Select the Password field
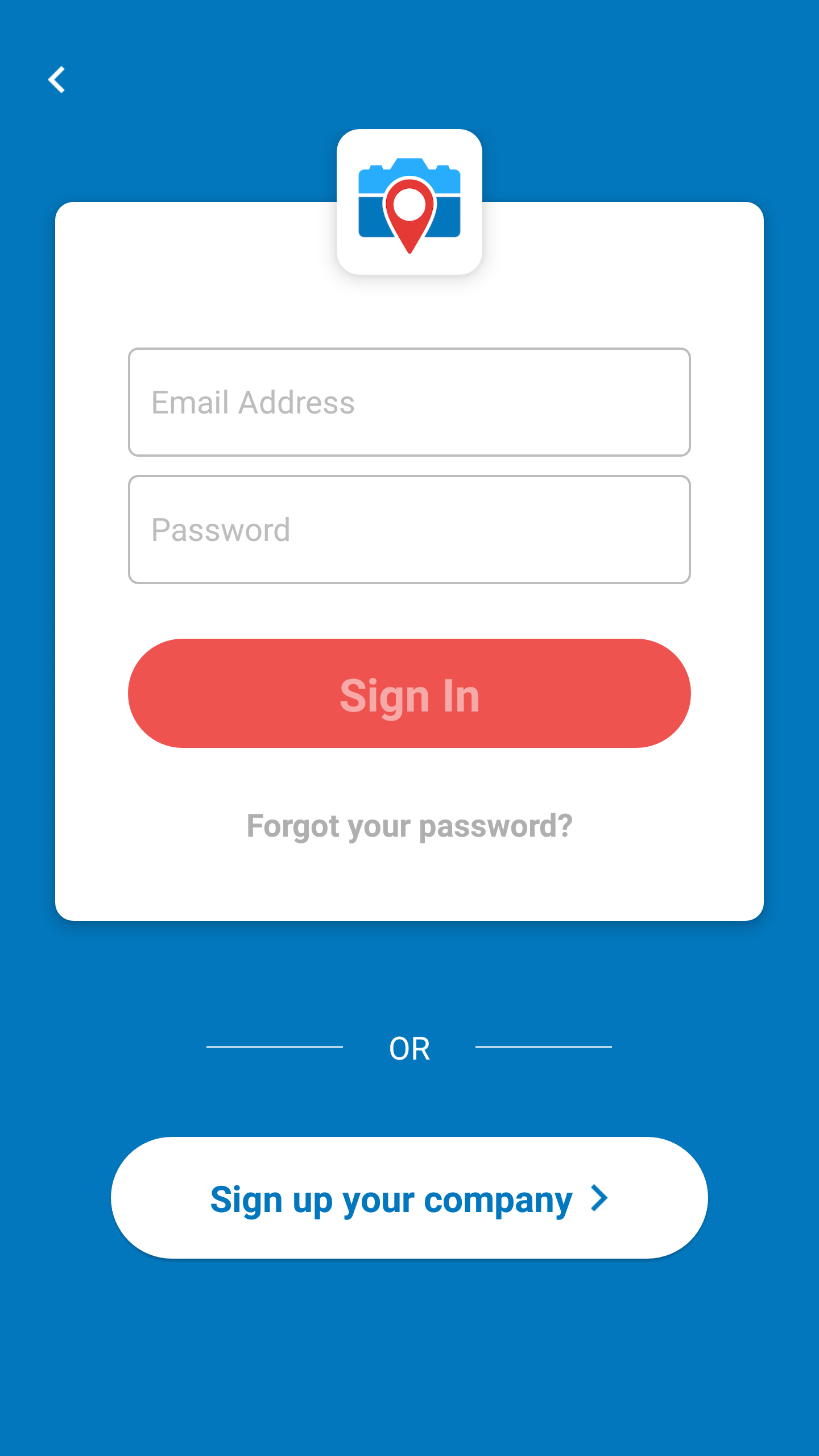The image size is (819, 1456). pyautogui.click(x=409, y=530)
